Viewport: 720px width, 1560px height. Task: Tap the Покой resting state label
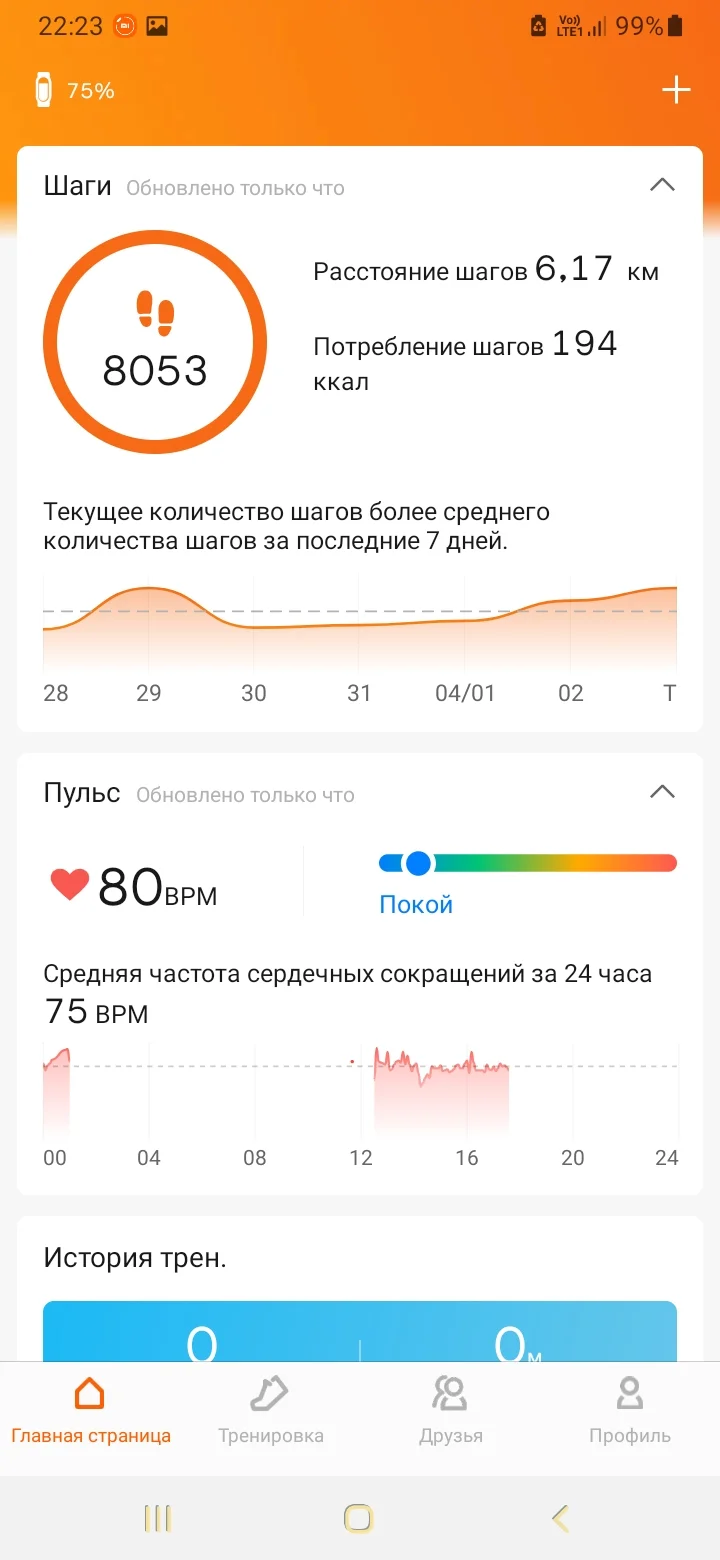415,903
